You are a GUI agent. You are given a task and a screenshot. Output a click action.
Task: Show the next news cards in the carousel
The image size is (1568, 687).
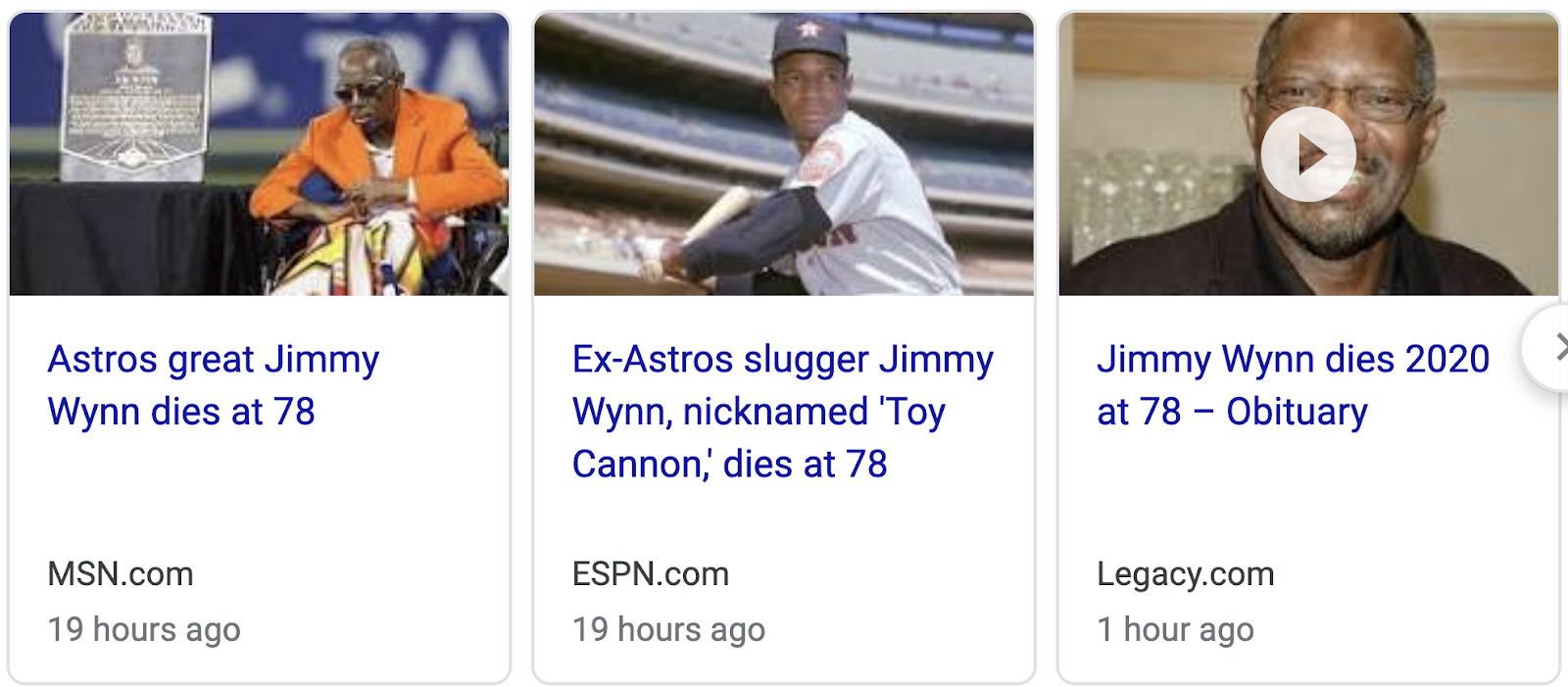pyautogui.click(x=1556, y=347)
